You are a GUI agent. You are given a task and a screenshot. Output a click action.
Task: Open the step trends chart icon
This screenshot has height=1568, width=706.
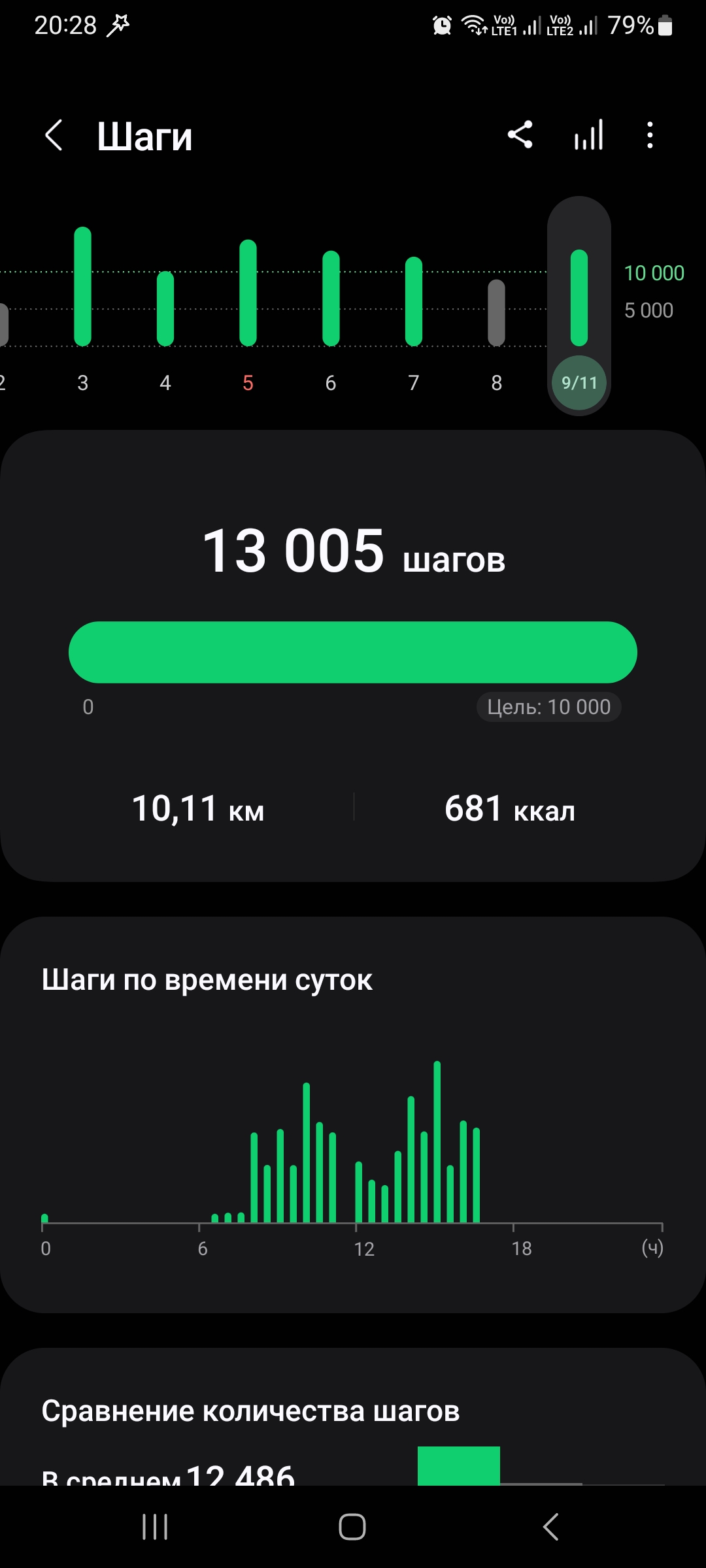coord(588,135)
